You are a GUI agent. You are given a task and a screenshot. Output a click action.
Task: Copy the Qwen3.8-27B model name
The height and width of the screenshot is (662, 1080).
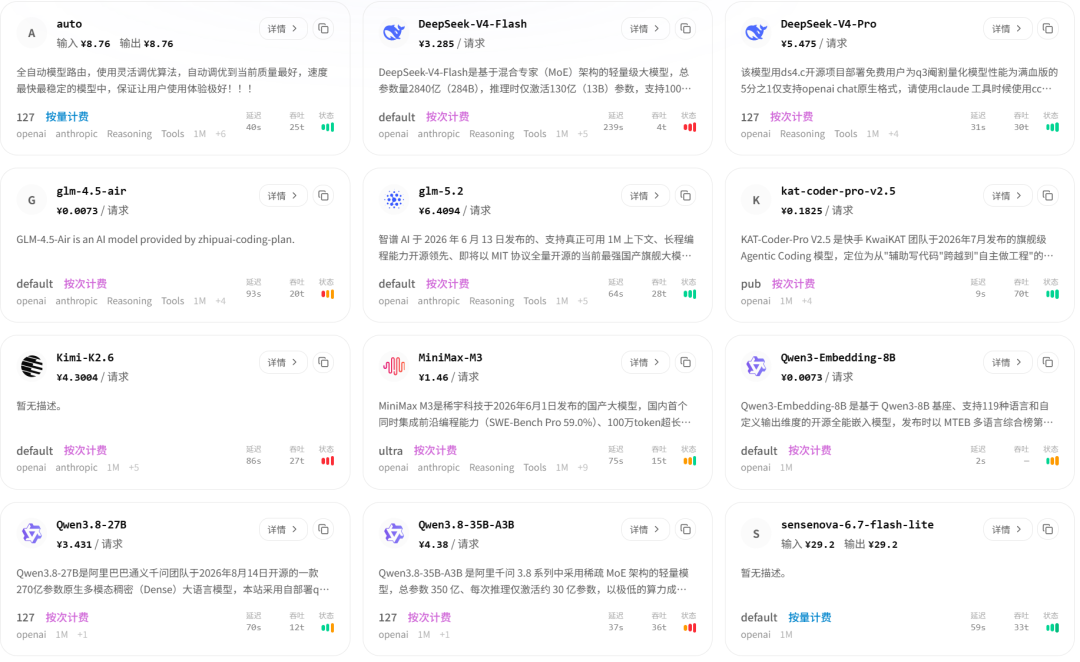click(324, 530)
